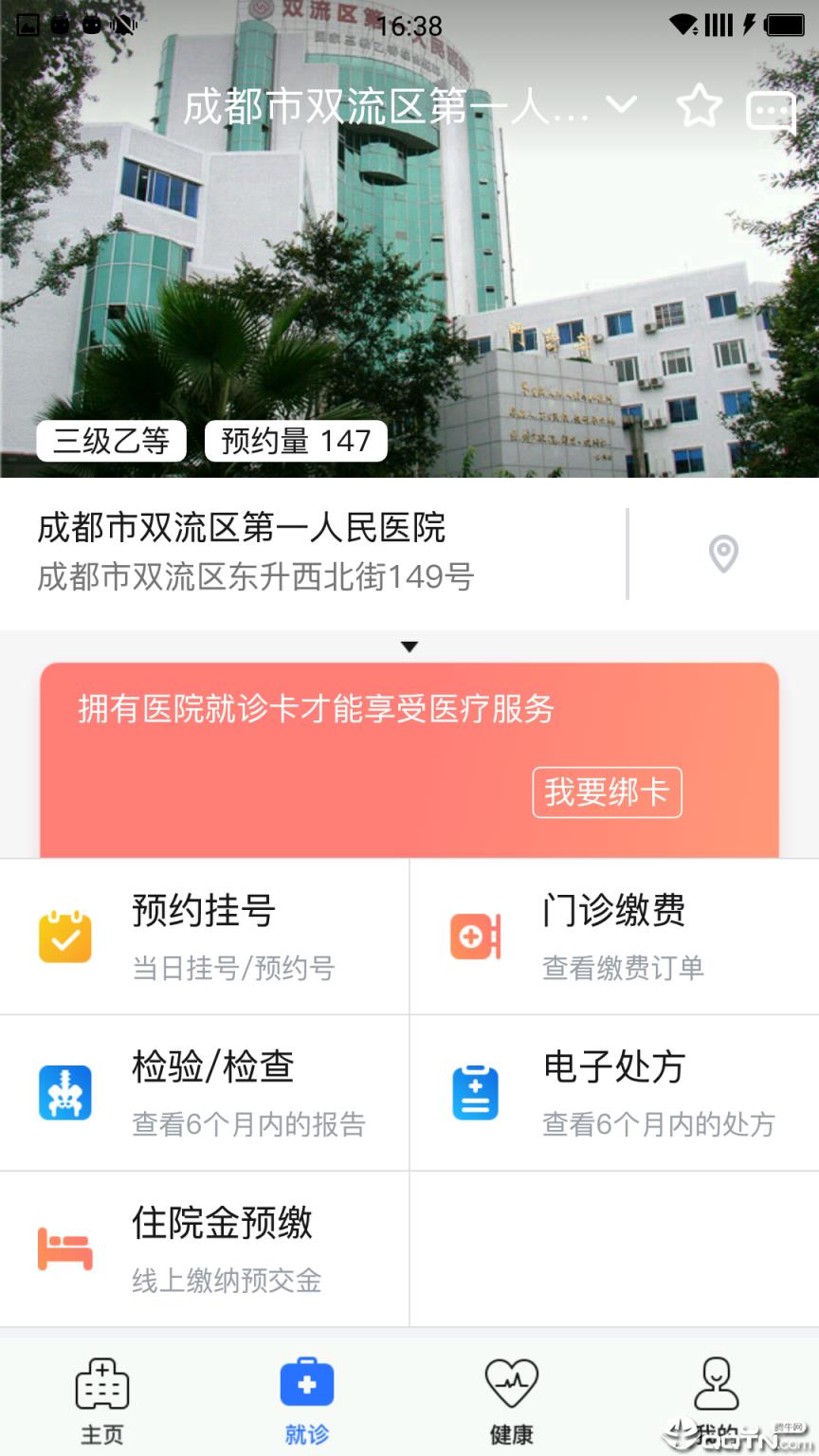Viewport: 819px width, 1456px height.
Task: Select the 电子处方 e-prescription clipboard icon
Action: pyautogui.click(x=474, y=1092)
